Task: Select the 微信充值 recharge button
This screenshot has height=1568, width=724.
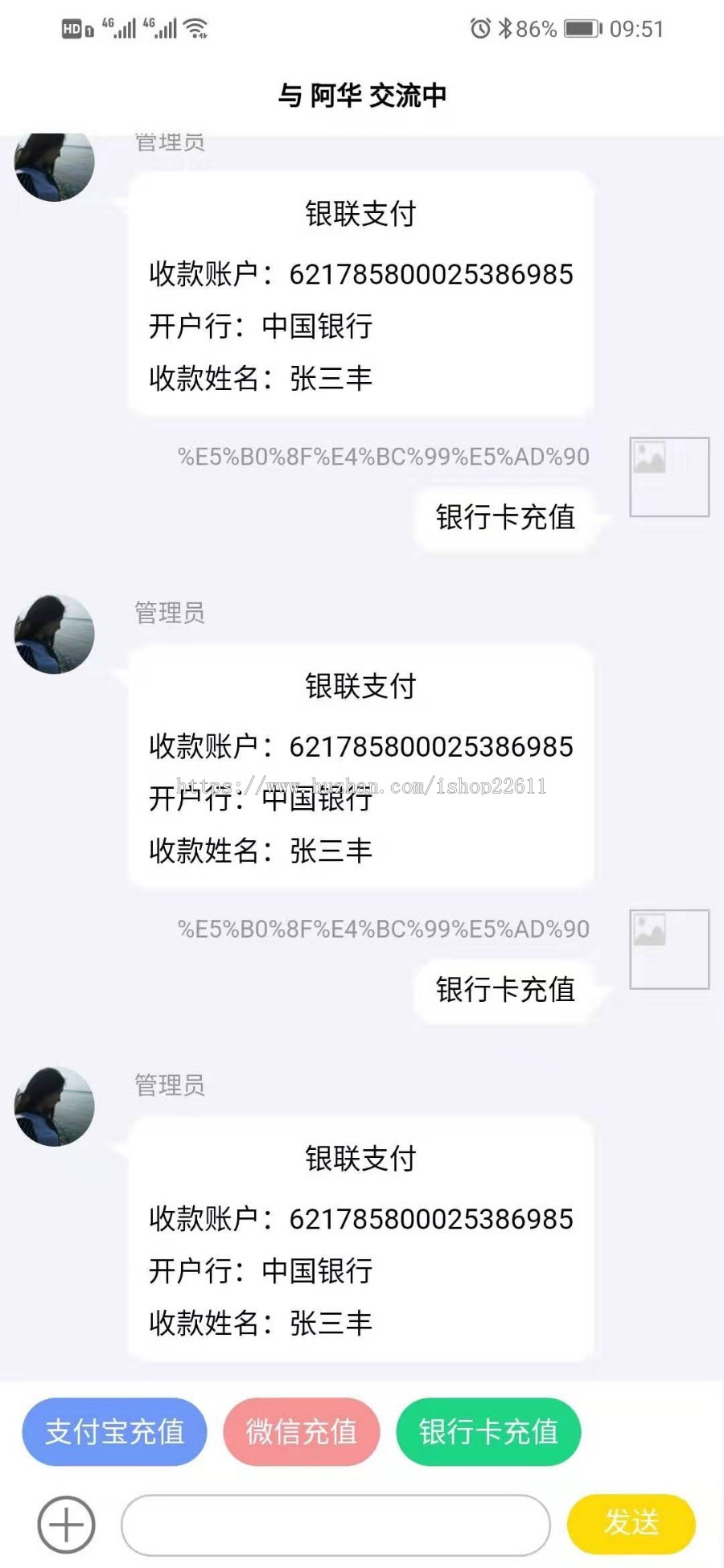Action: click(x=300, y=1431)
